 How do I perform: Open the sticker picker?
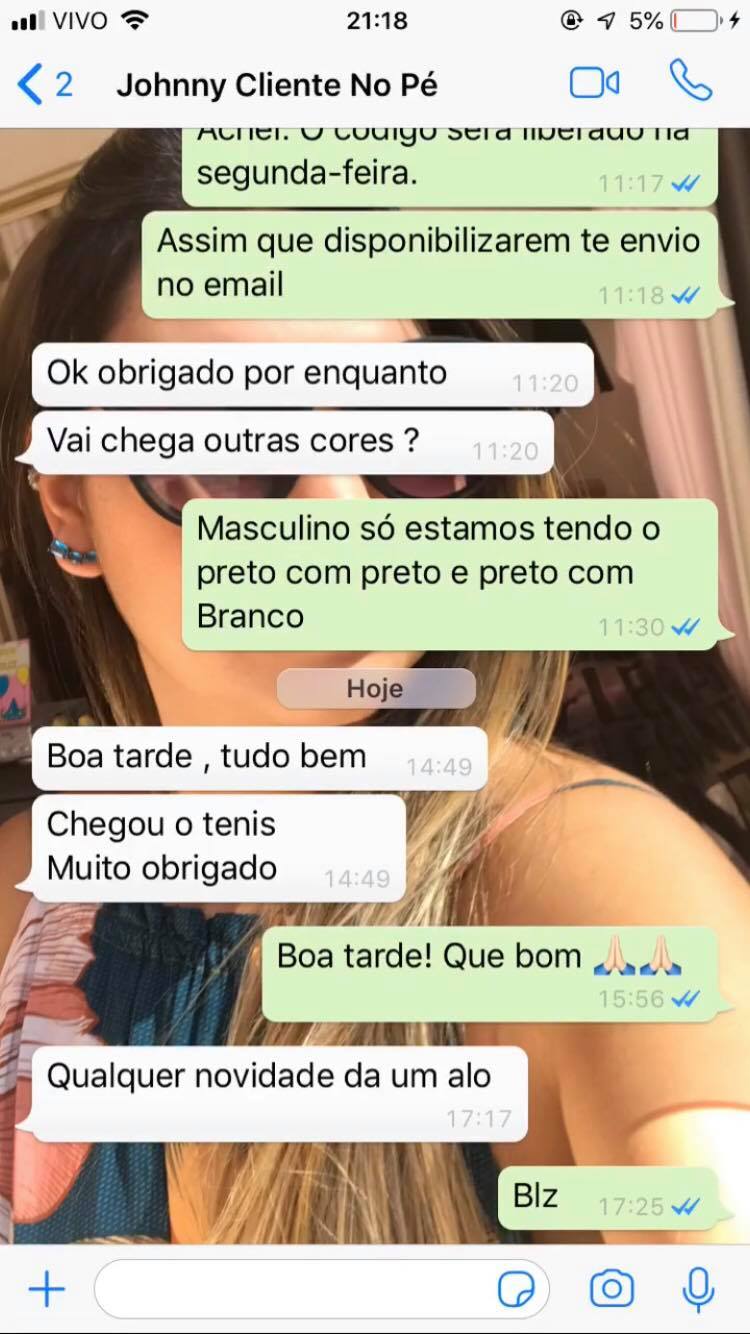point(516,1290)
